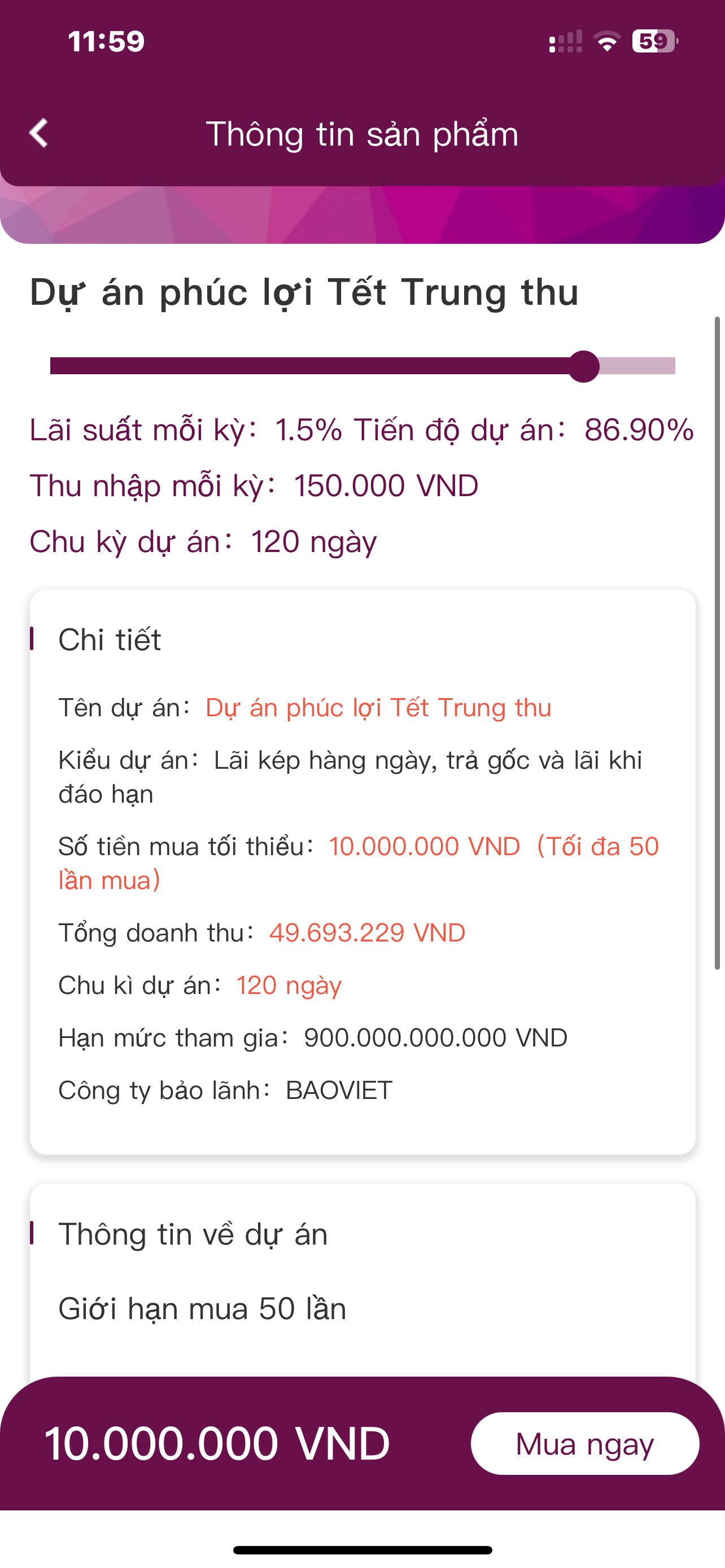Screen dimensions: 725x1568
Task: Go back using the header arrow
Action: coord(39,133)
